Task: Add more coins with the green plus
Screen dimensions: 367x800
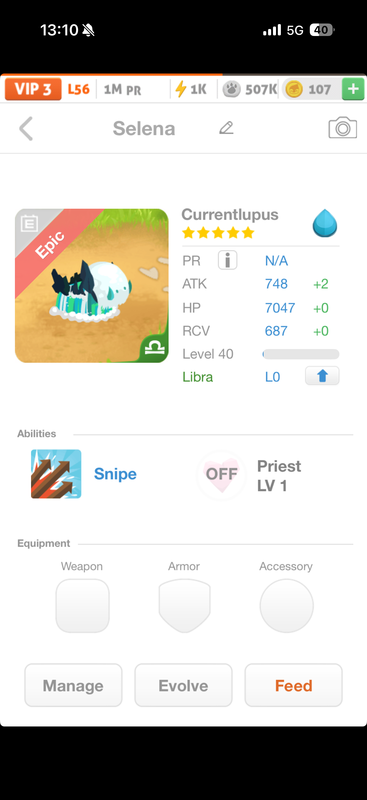Action: 353,89
